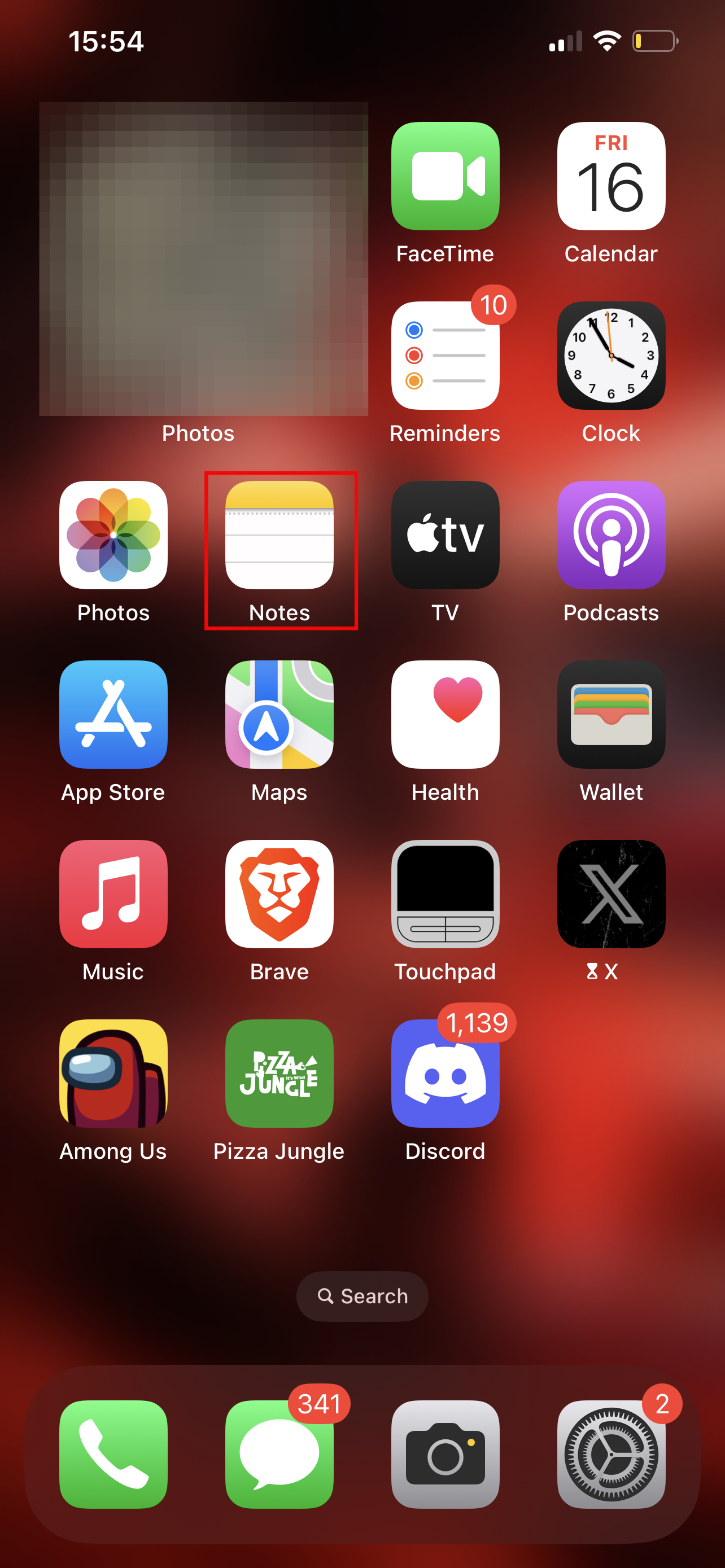Open the Photos widget
Image resolution: width=725 pixels, height=1568 pixels.
(203, 259)
